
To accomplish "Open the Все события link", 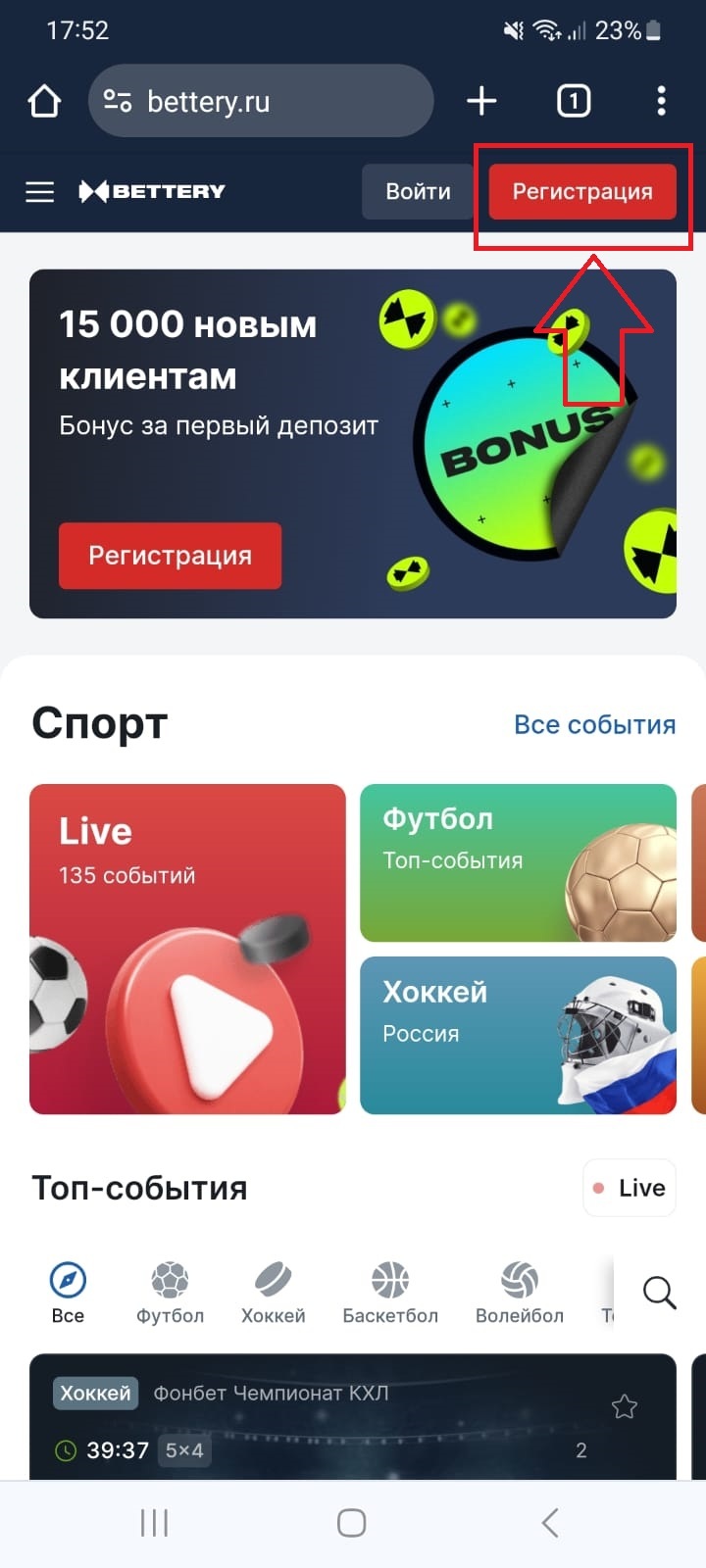I will pos(594,725).
